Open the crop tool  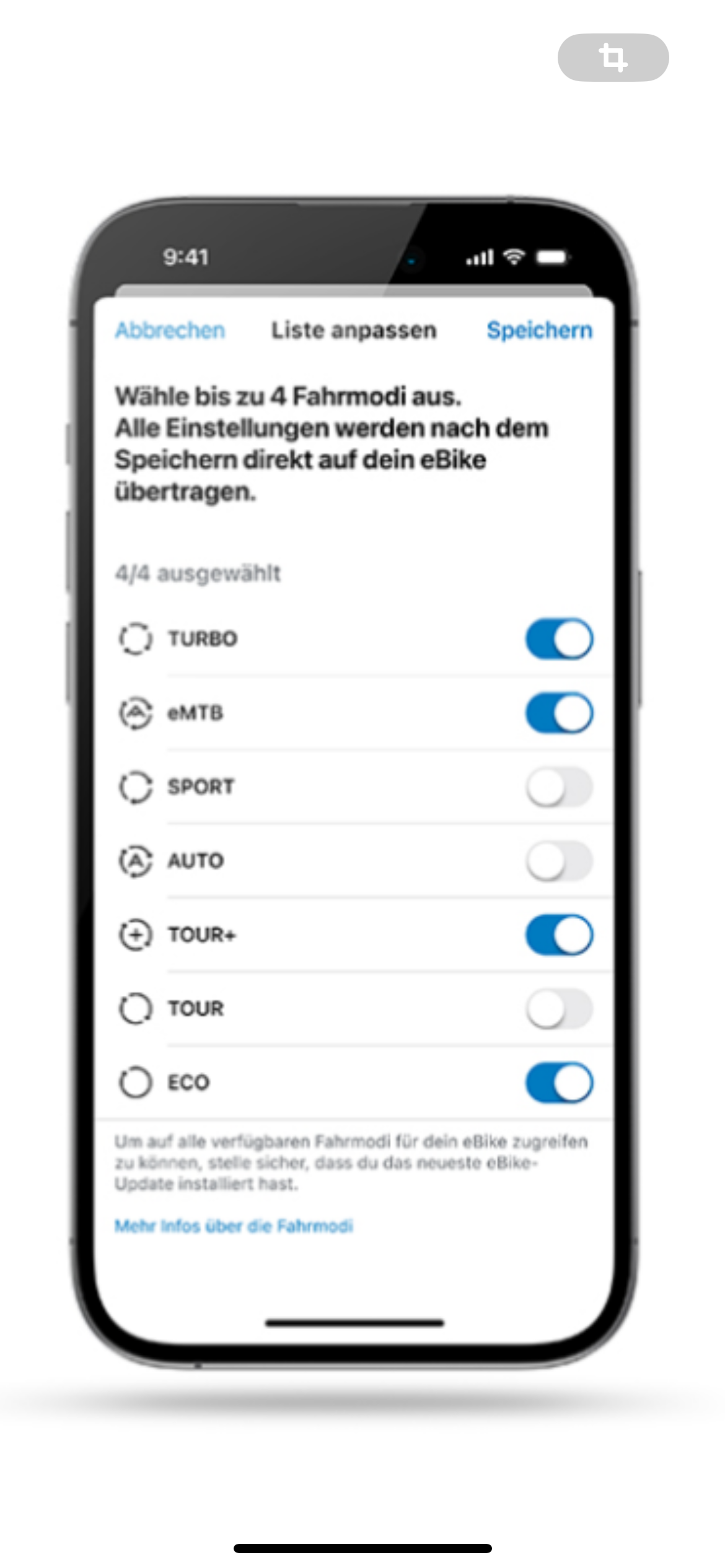(x=613, y=58)
